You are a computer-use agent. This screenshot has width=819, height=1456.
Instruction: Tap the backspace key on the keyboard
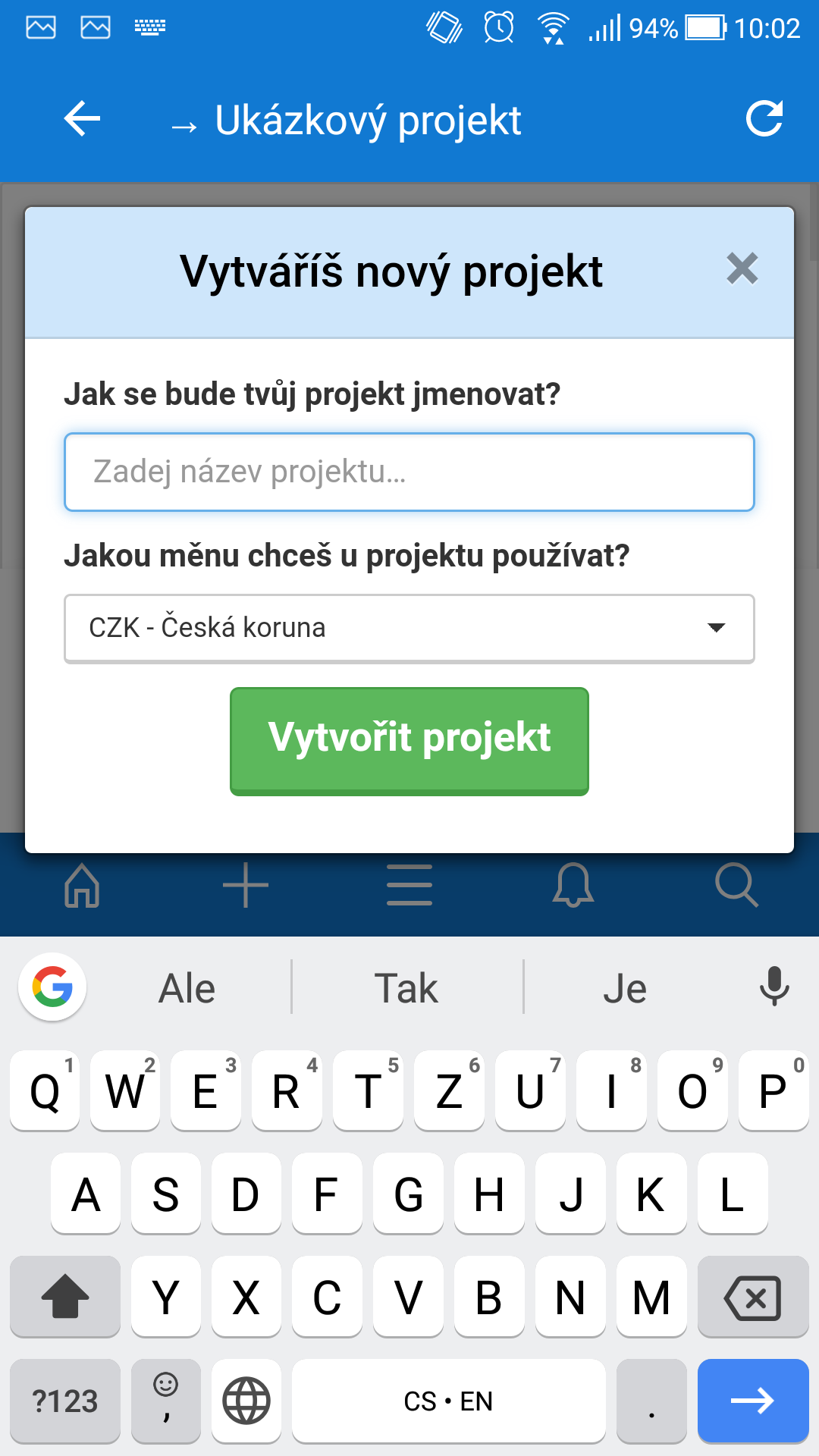click(752, 1298)
